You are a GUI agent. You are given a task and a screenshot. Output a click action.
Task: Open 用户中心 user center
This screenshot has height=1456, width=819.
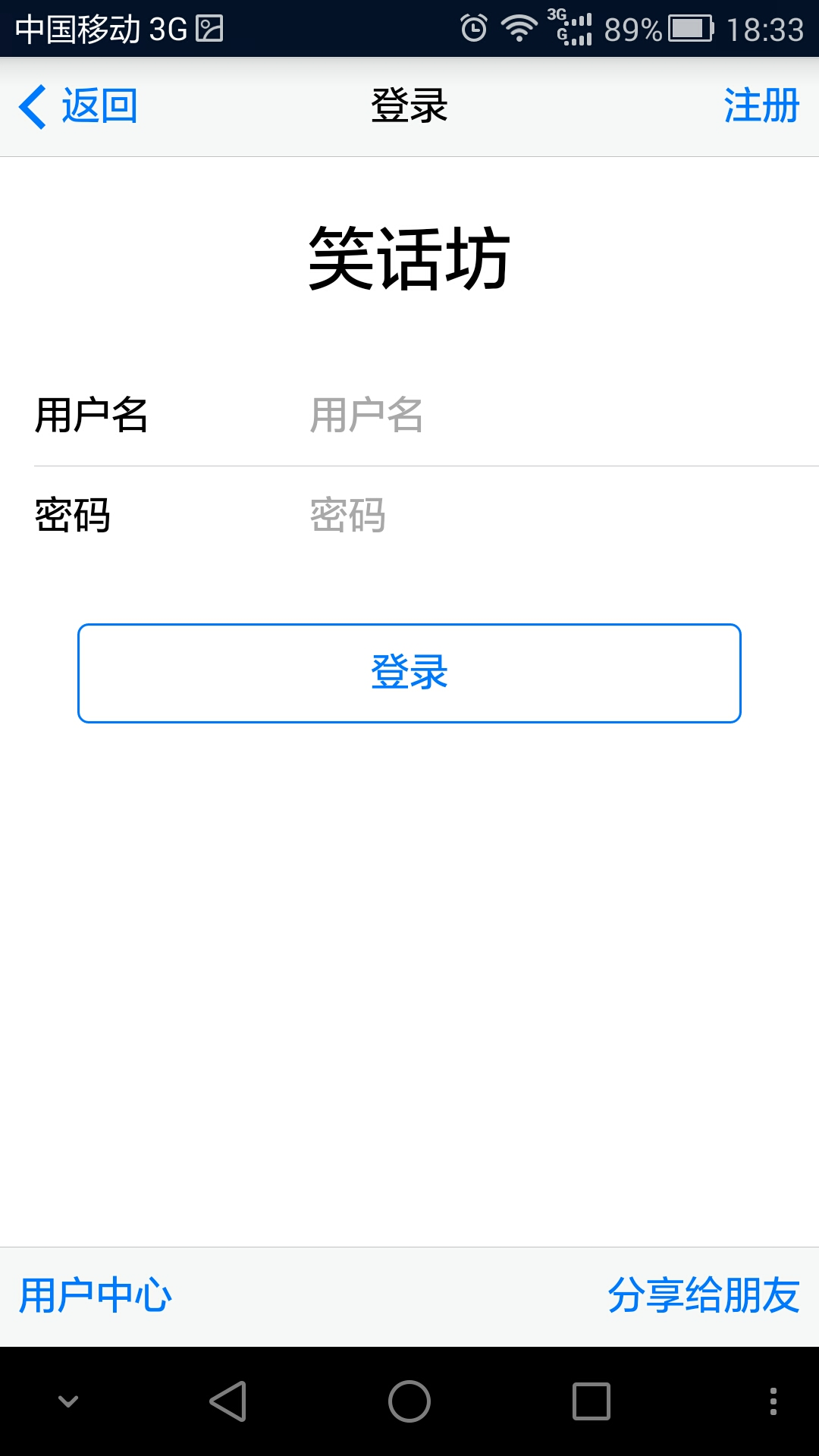coord(96,1295)
